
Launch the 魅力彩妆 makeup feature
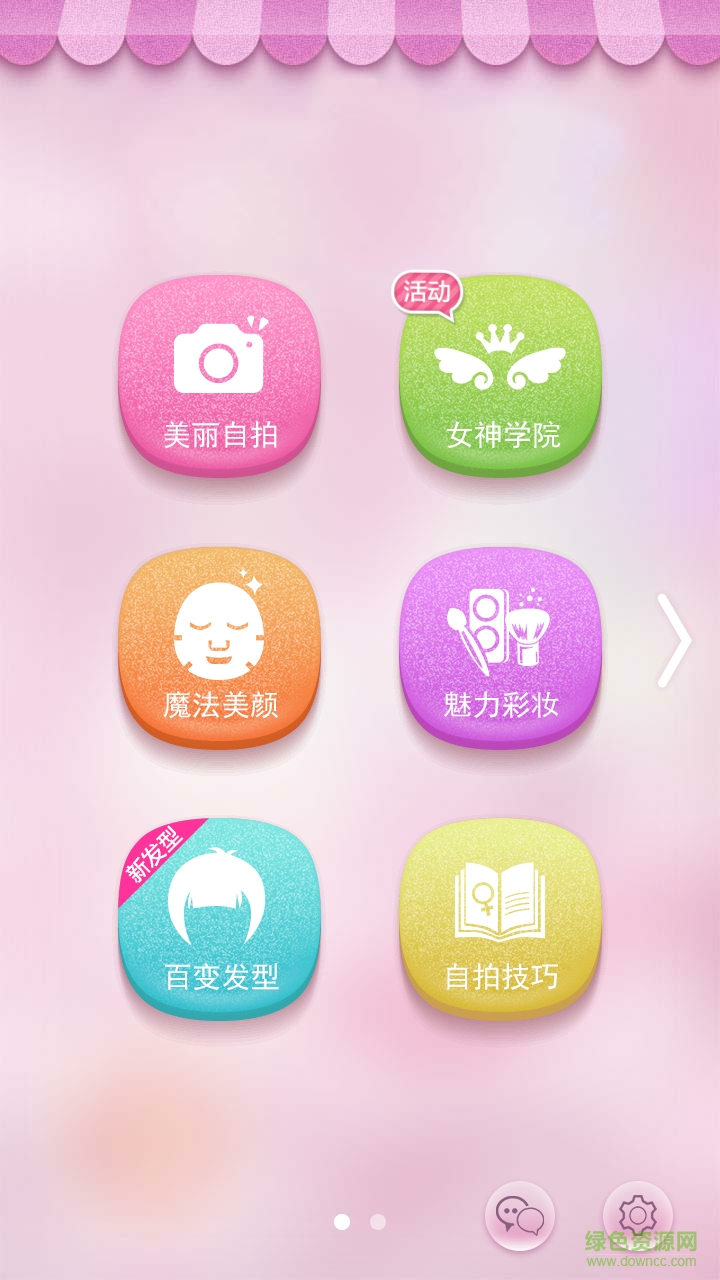click(498, 655)
